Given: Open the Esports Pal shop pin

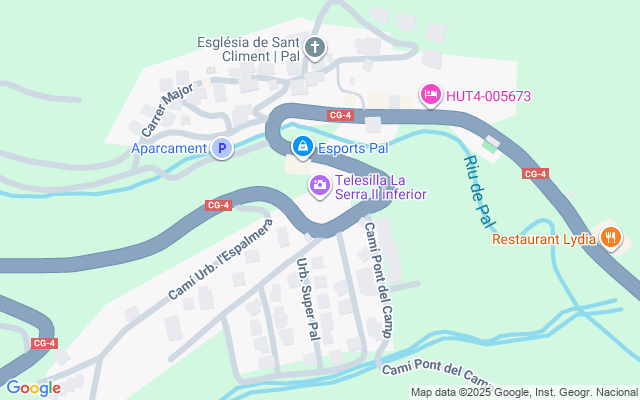Looking at the screenshot, I should click(302, 148).
